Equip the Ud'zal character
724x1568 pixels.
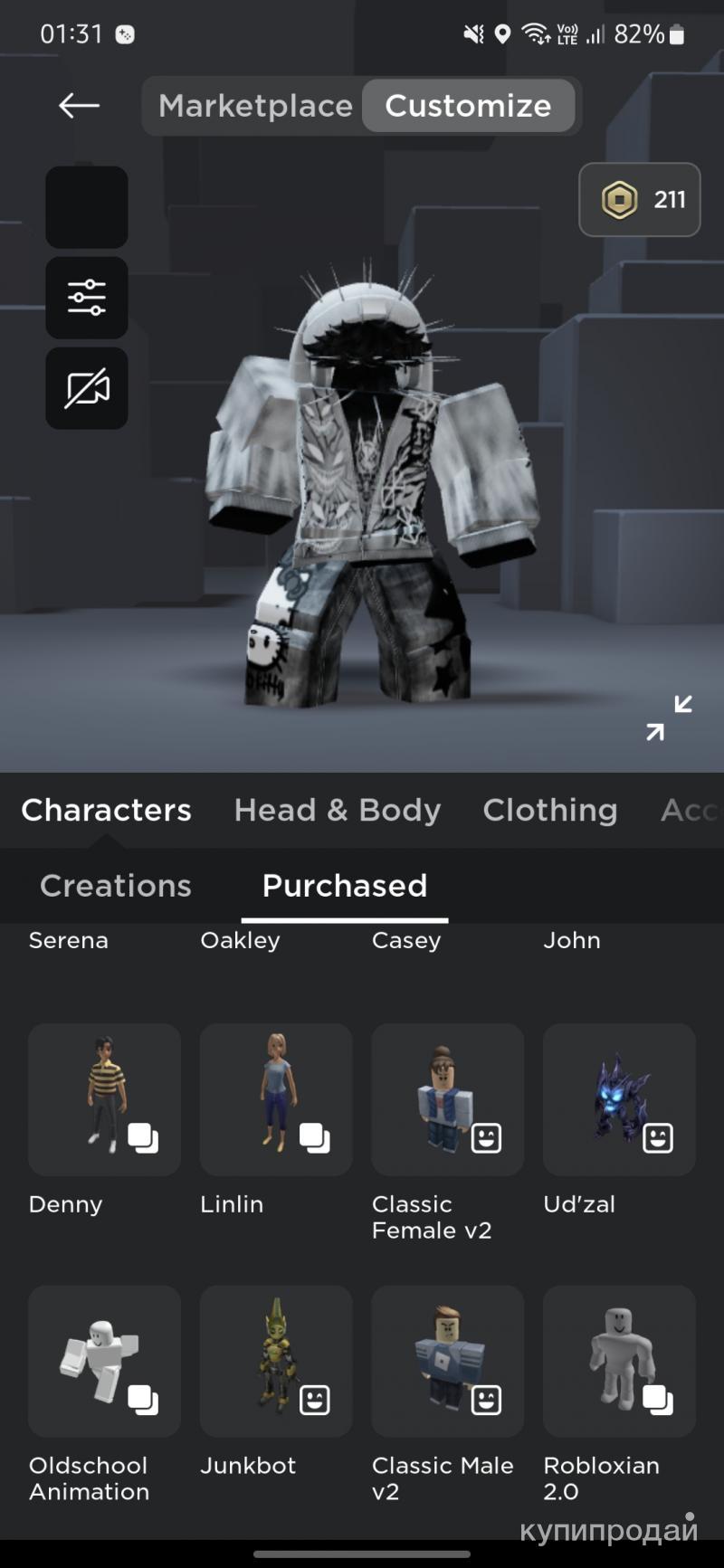[x=619, y=1099]
